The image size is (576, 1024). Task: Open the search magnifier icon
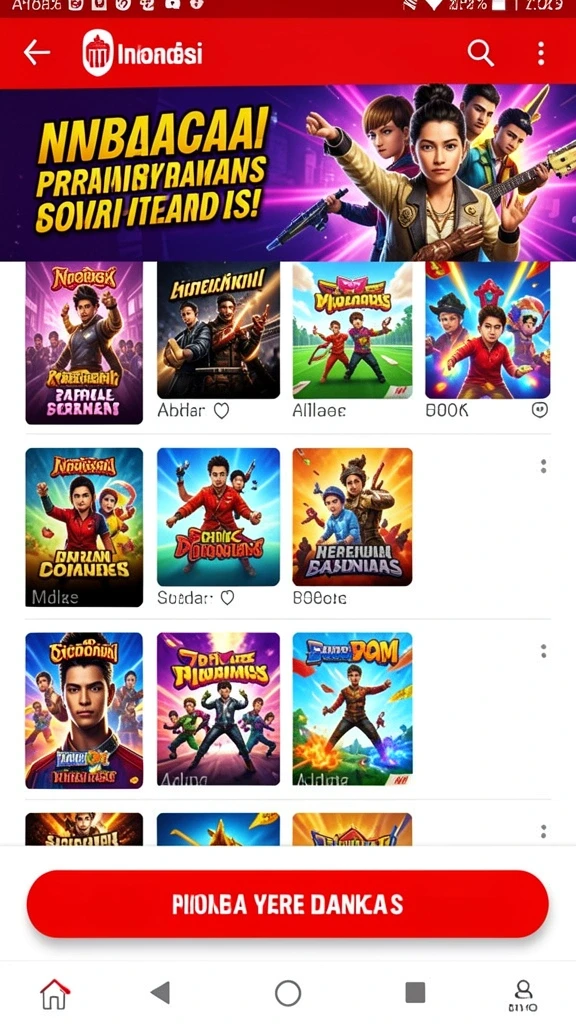click(481, 53)
